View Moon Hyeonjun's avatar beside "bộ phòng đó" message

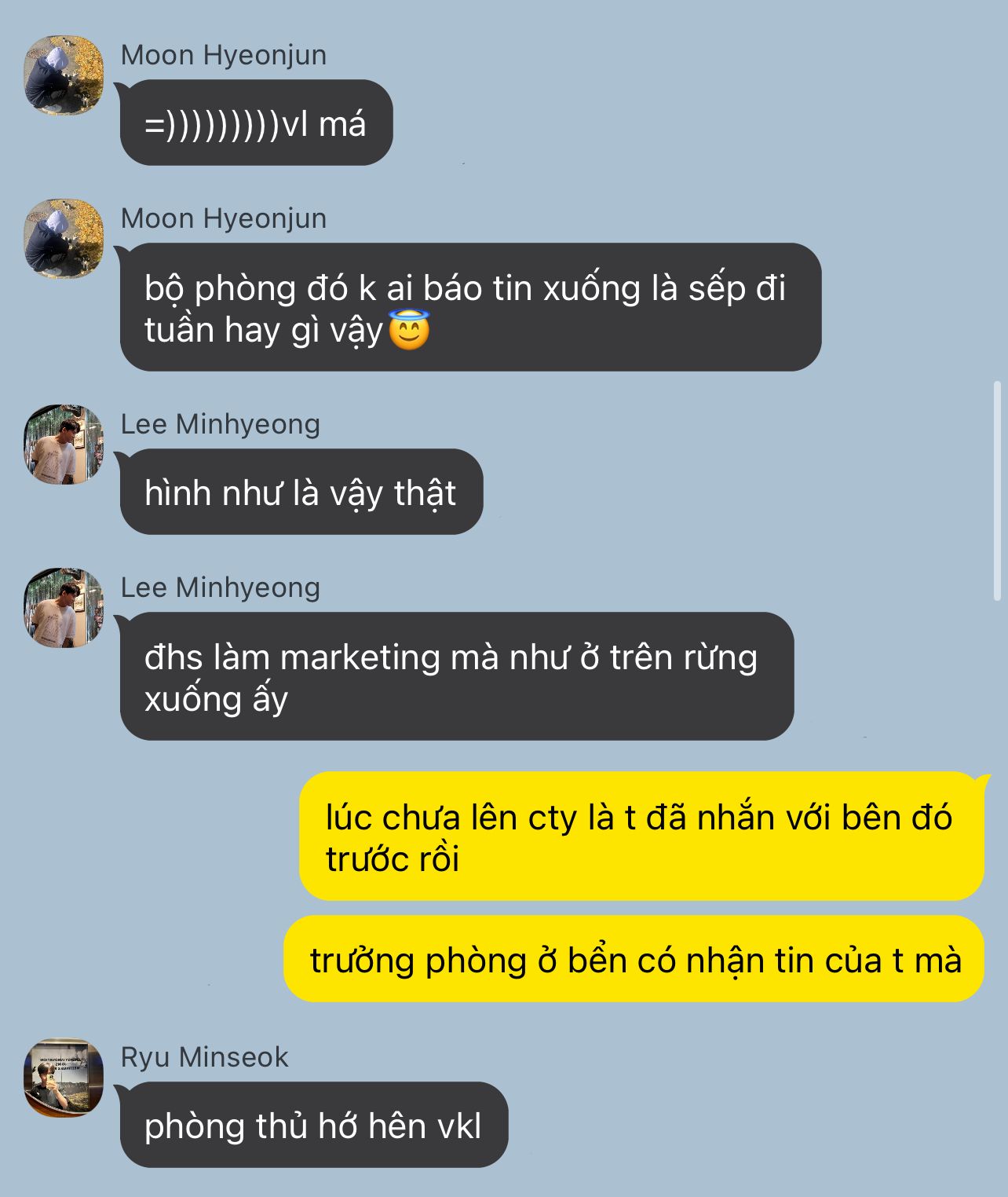point(64,239)
